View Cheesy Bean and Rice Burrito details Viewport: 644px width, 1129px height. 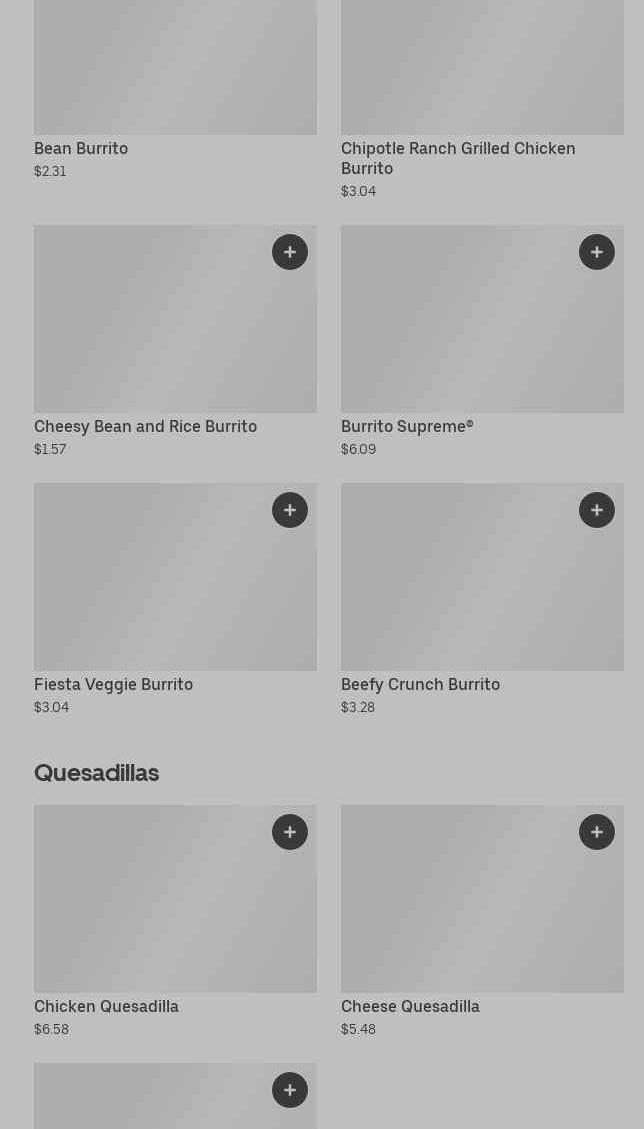[x=175, y=341]
